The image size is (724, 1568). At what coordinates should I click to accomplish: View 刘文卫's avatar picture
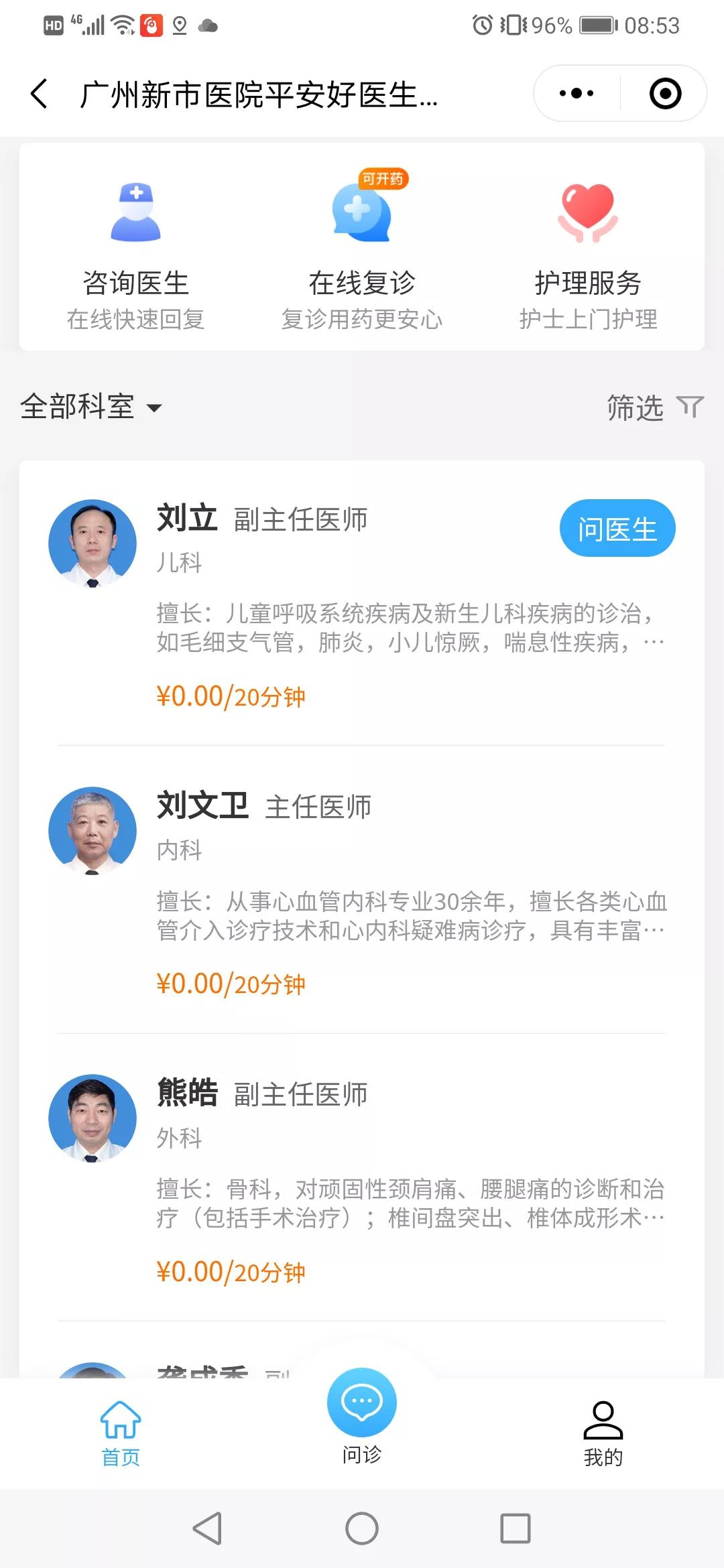click(x=94, y=830)
